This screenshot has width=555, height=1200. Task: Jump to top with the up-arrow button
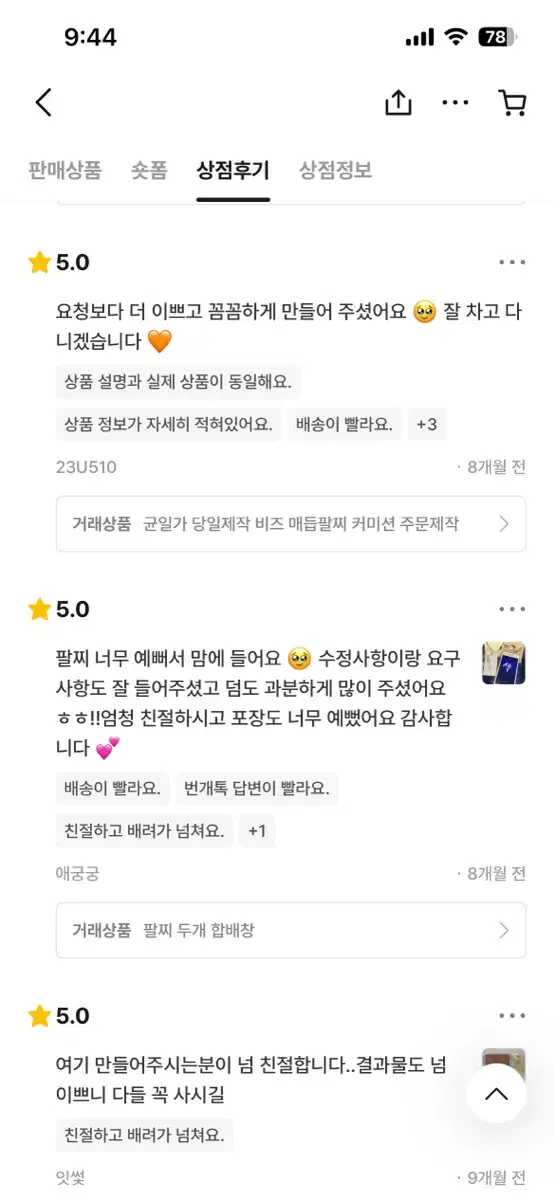(x=496, y=1093)
